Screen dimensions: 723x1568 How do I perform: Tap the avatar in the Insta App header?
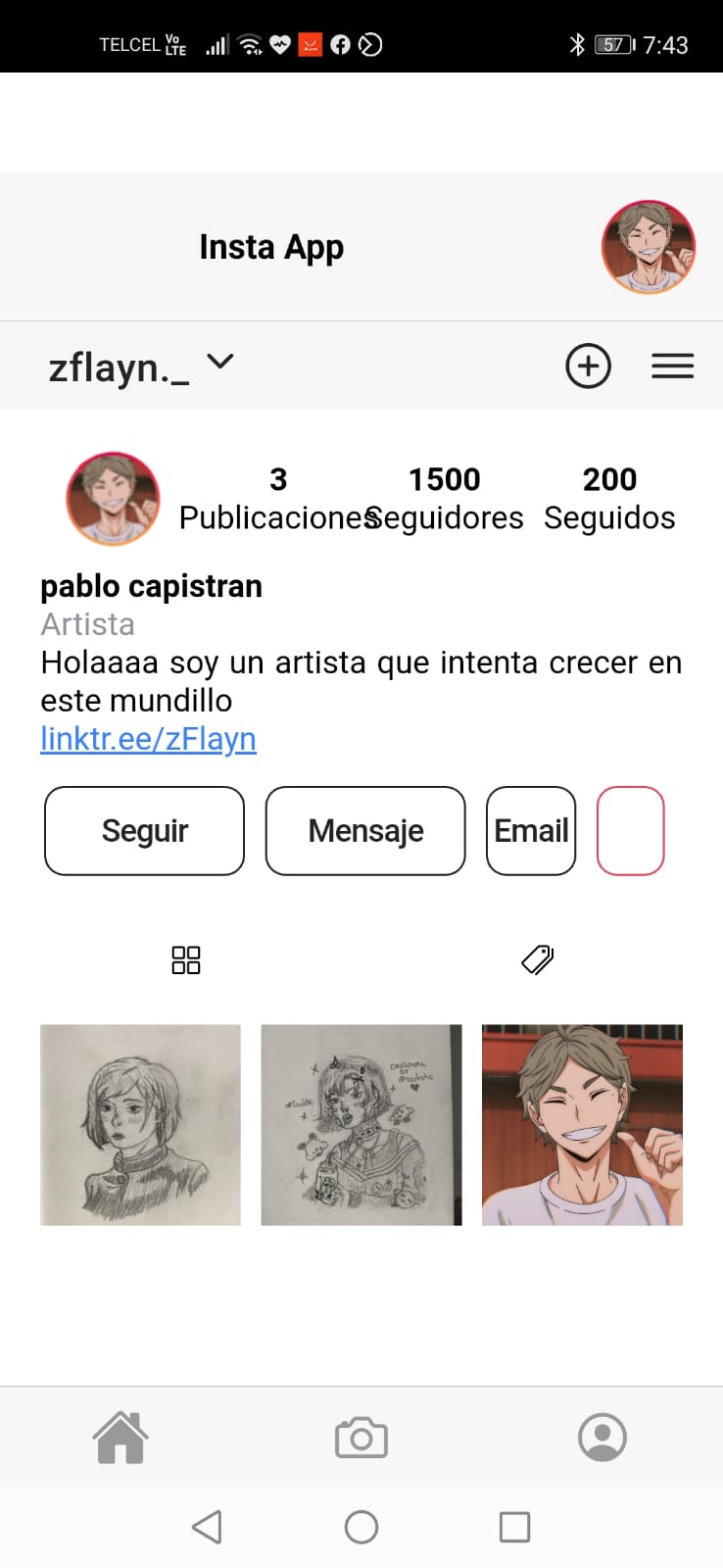pos(648,248)
